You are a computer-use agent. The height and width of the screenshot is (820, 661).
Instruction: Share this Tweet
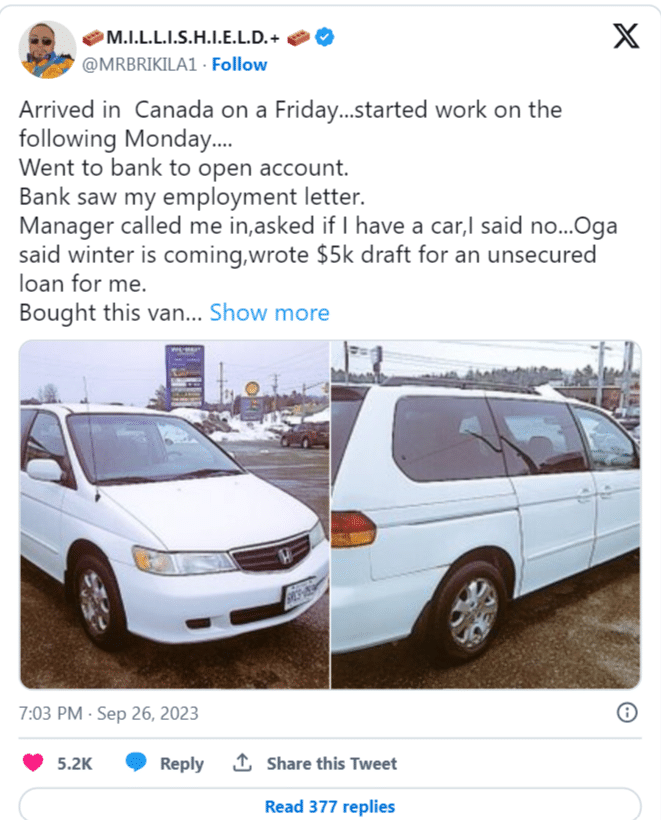pyautogui.click(x=315, y=763)
